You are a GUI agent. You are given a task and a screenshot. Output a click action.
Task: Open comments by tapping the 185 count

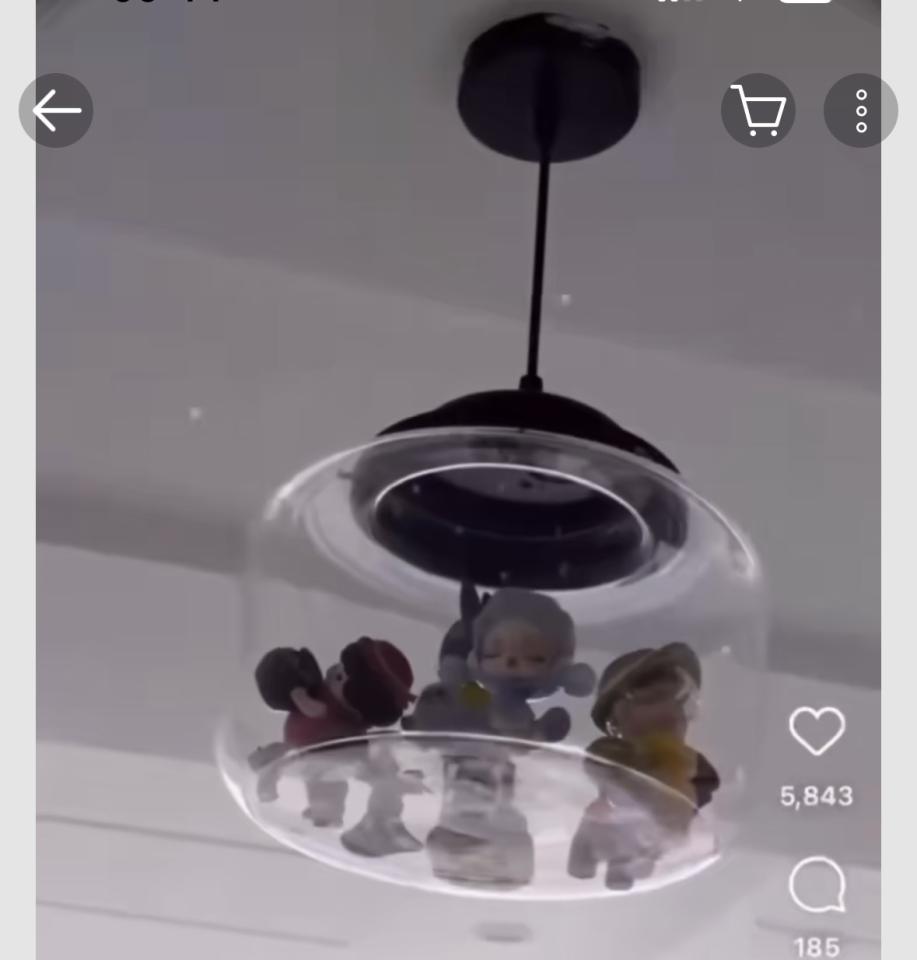point(816,947)
